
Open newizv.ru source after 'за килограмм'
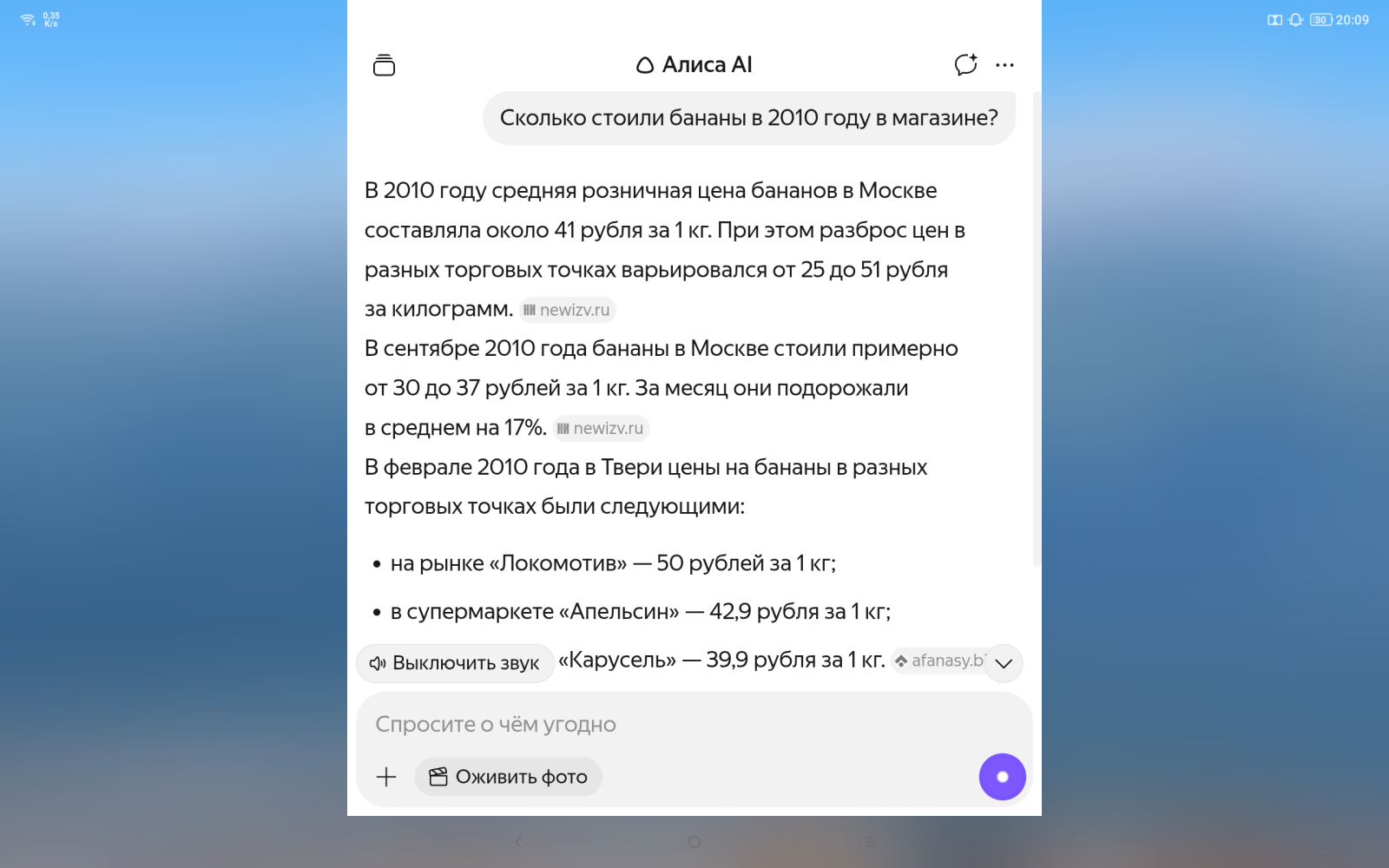coord(568,310)
